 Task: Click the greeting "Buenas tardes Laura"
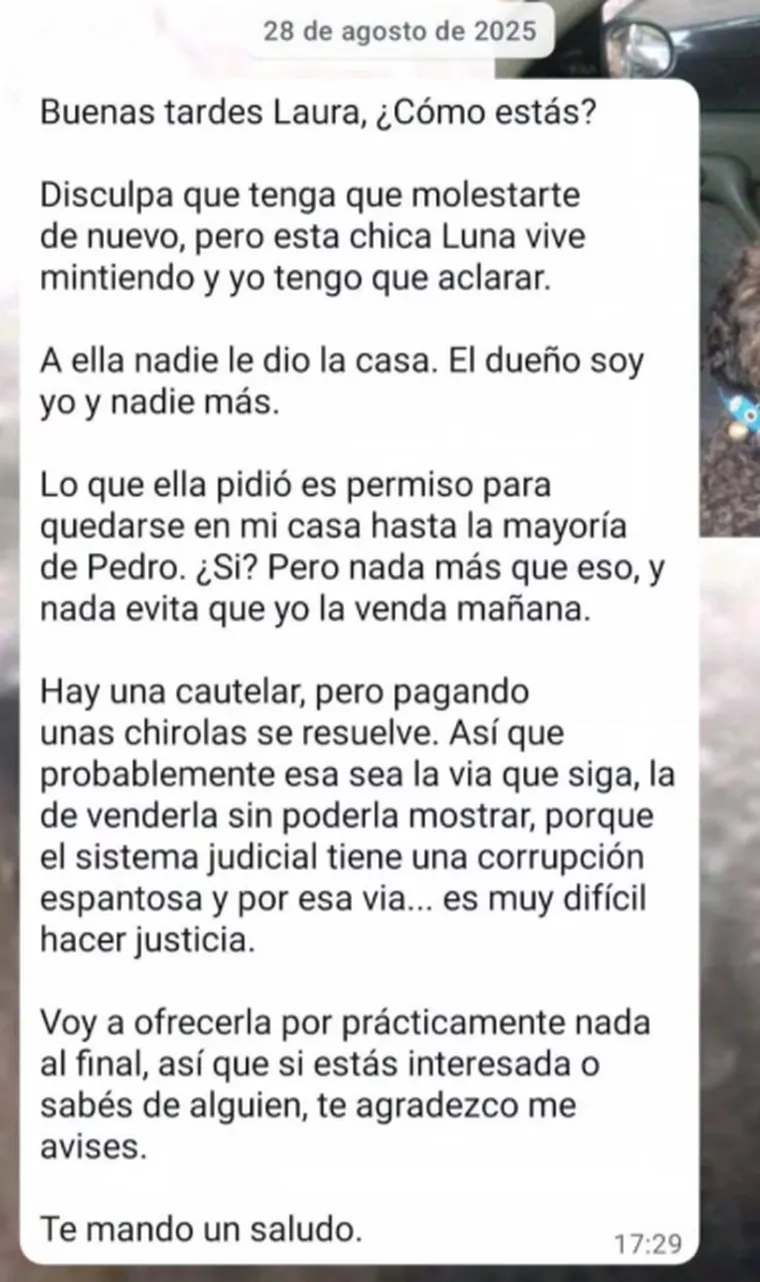[x=194, y=112]
